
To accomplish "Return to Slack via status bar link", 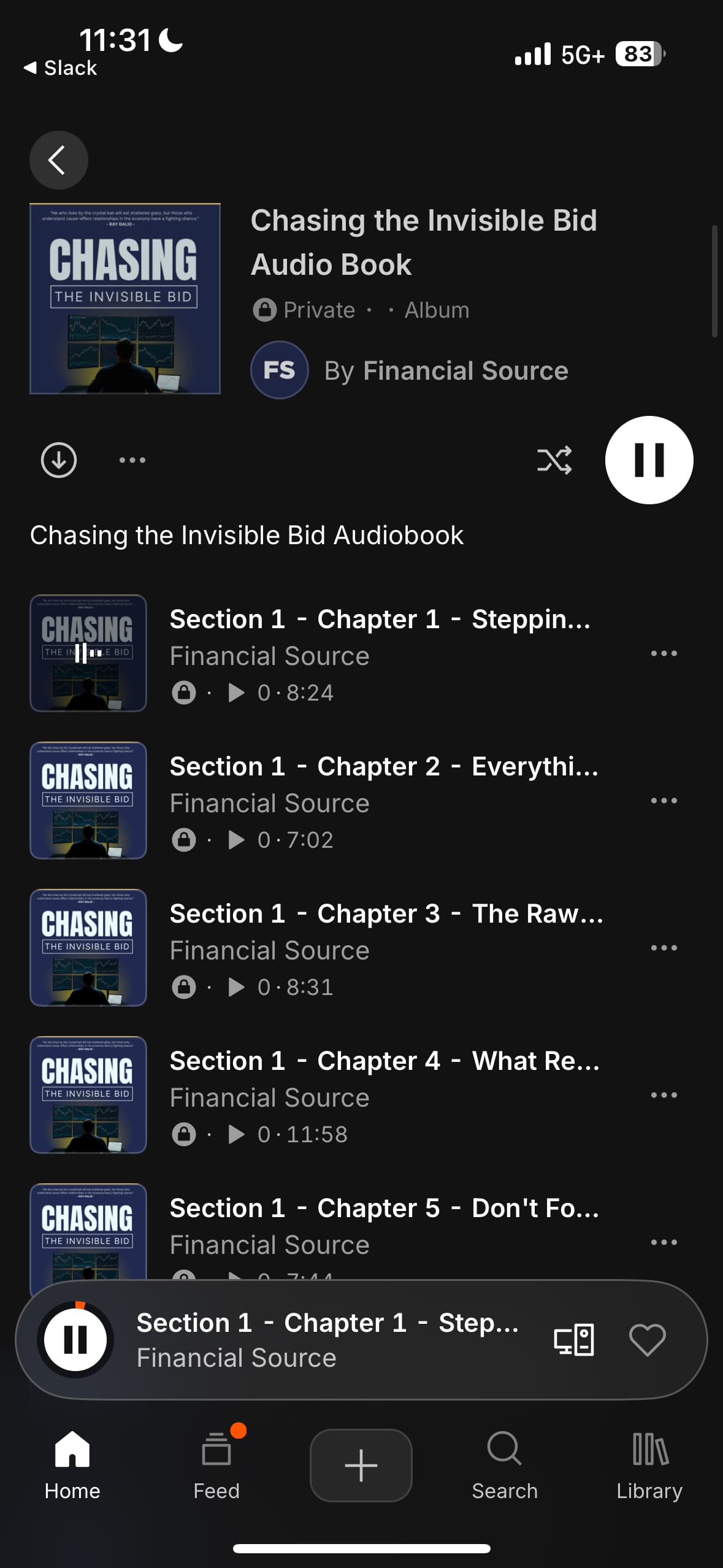I will [60, 67].
